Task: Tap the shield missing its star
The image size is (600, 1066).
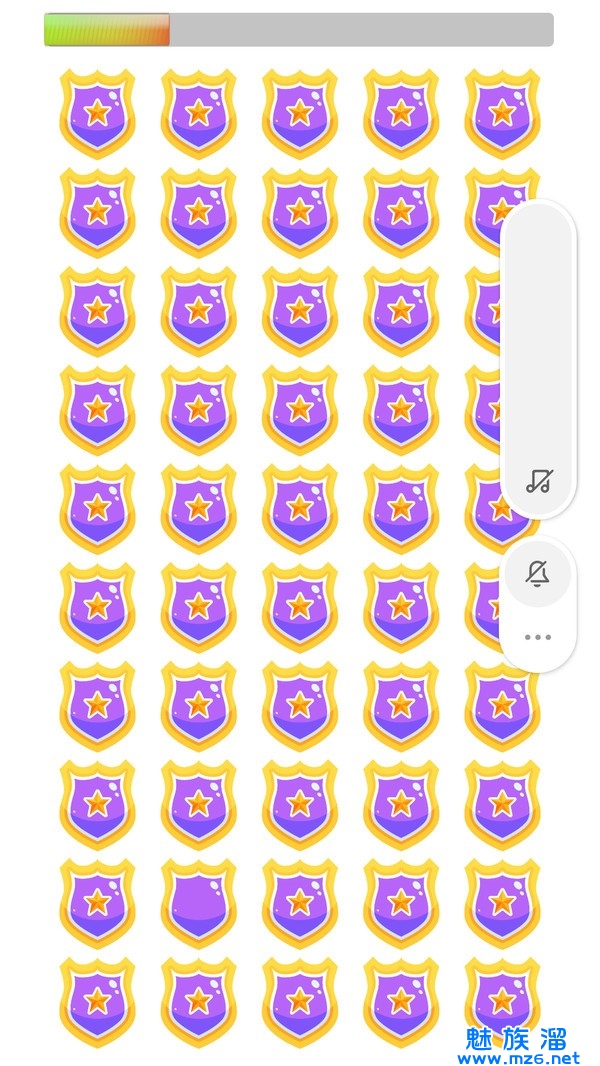Action: (198, 903)
